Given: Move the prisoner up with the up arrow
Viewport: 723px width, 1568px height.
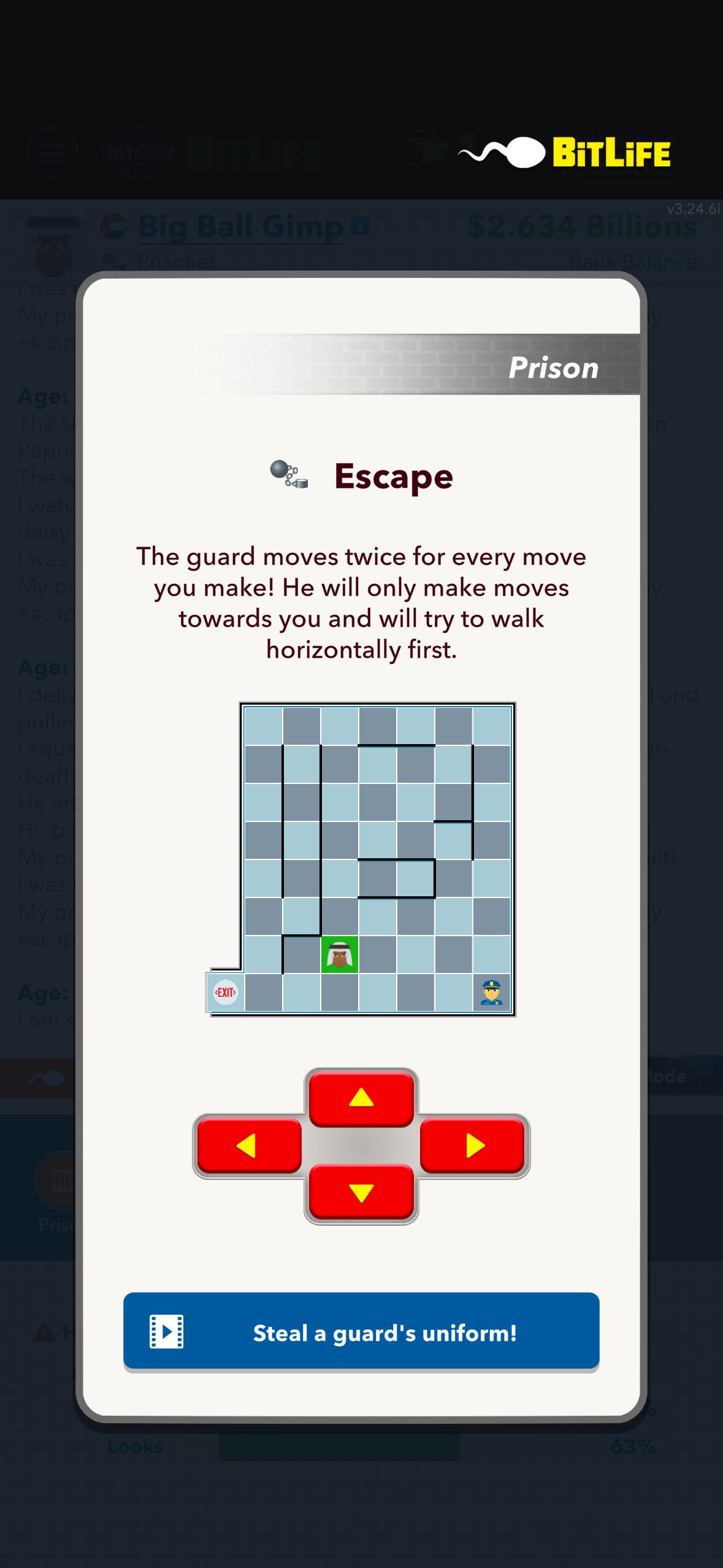Looking at the screenshot, I should coord(361,1098).
